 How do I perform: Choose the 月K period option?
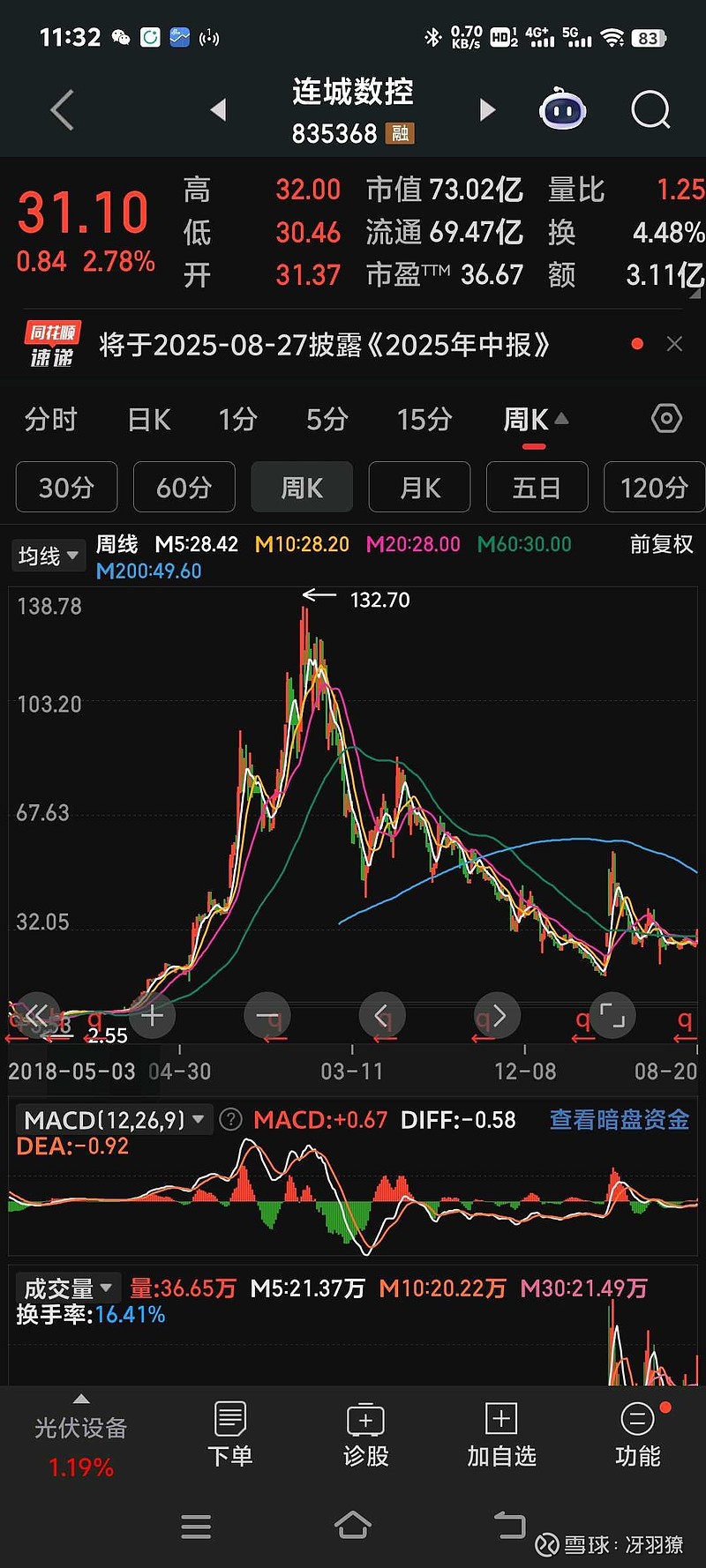tap(419, 487)
